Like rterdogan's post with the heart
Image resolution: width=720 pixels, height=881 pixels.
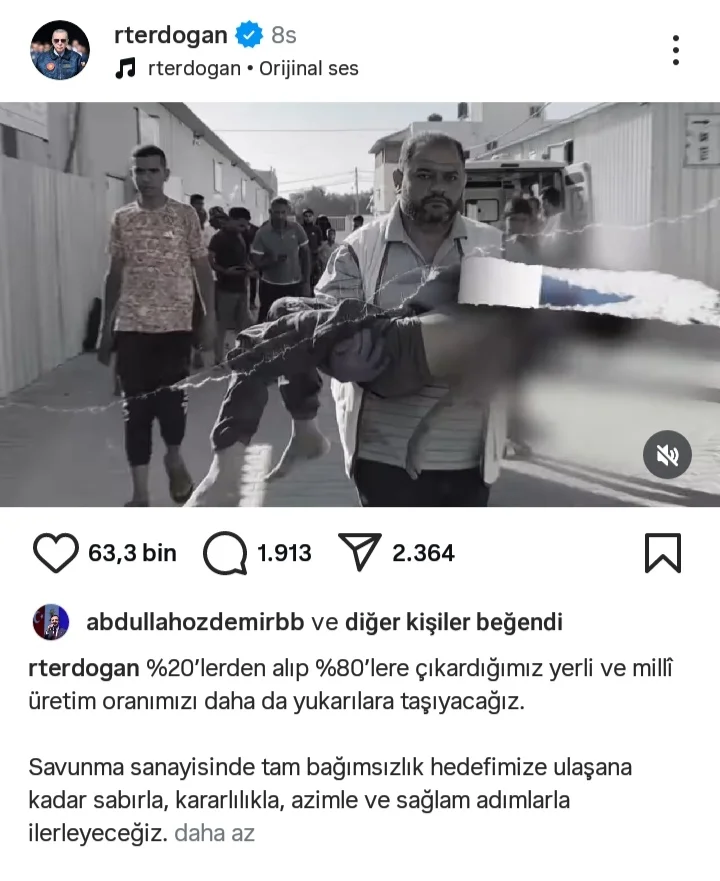55,553
